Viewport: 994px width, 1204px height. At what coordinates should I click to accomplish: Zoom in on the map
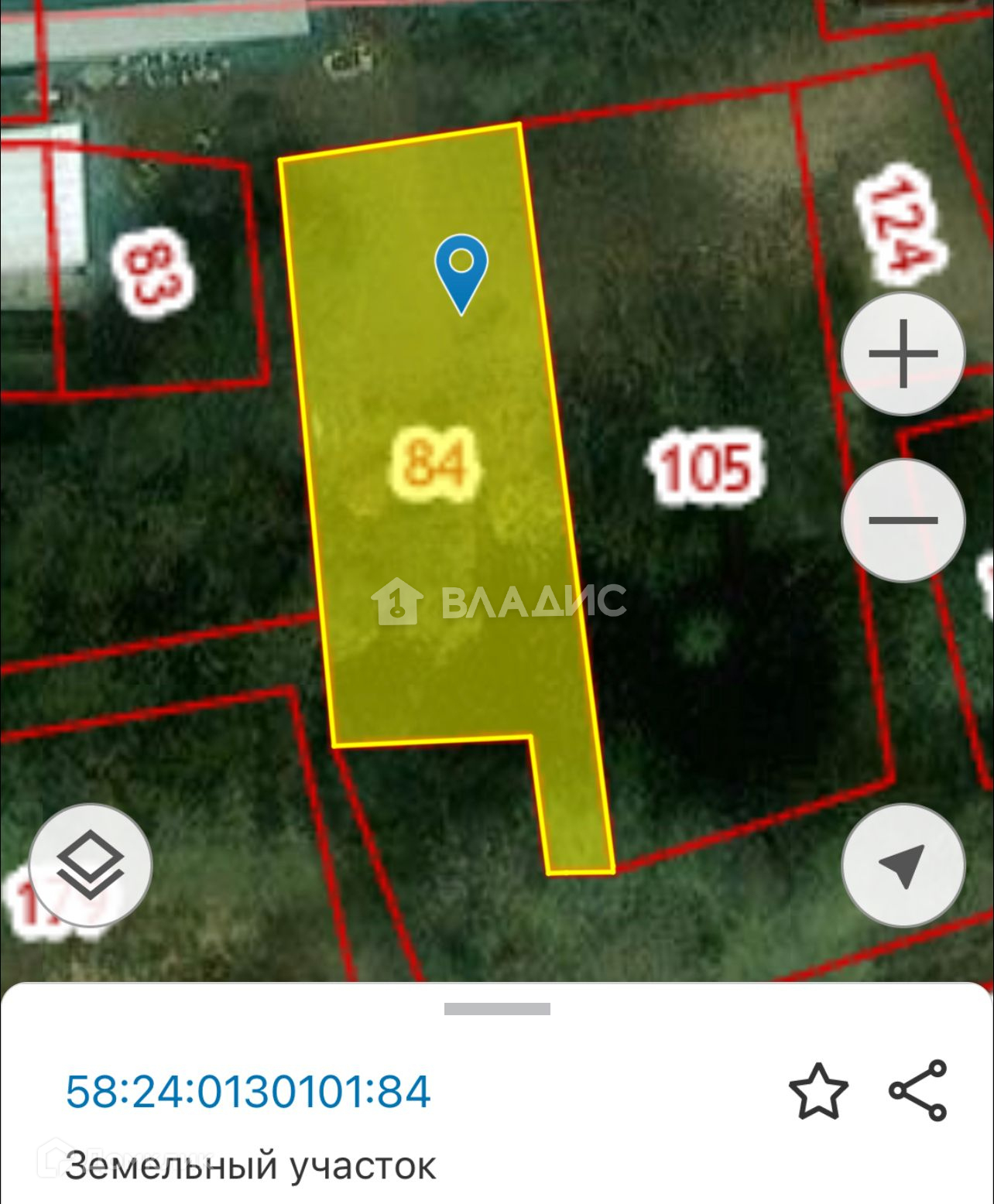point(903,354)
